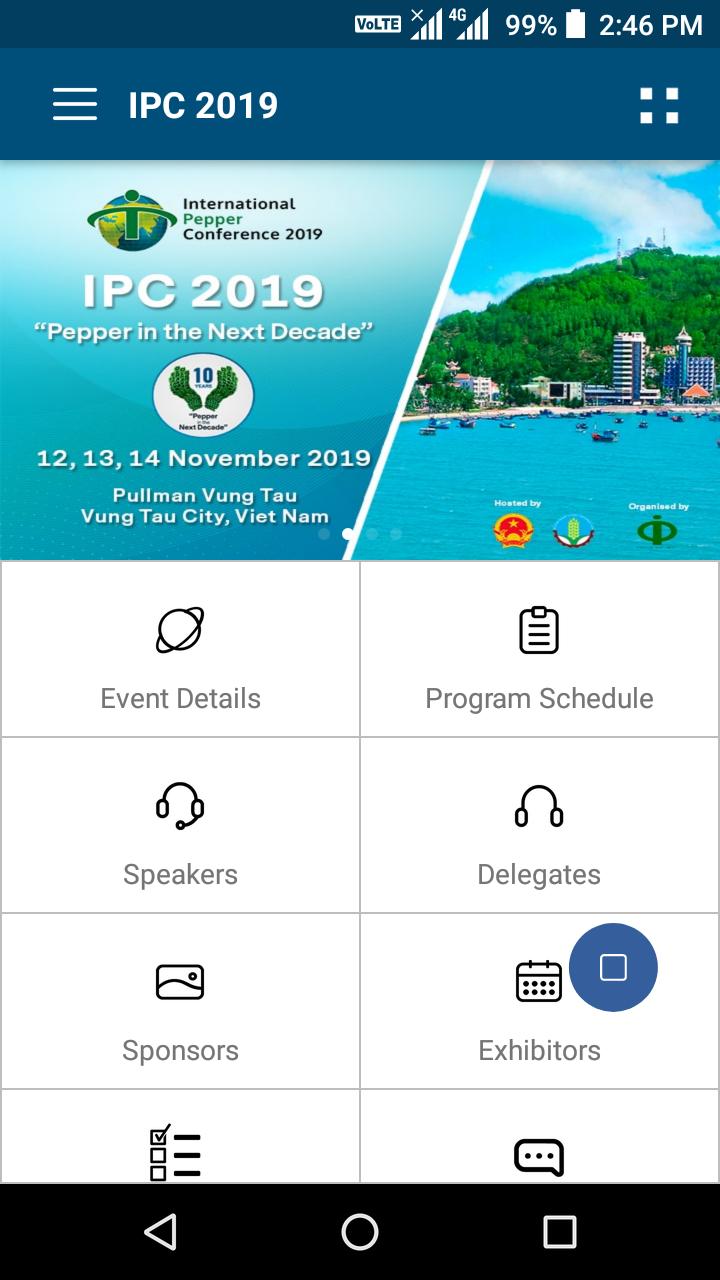720x1280 pixels.
Task: Select the Event Details globe icon
Action: pos(180,629)
